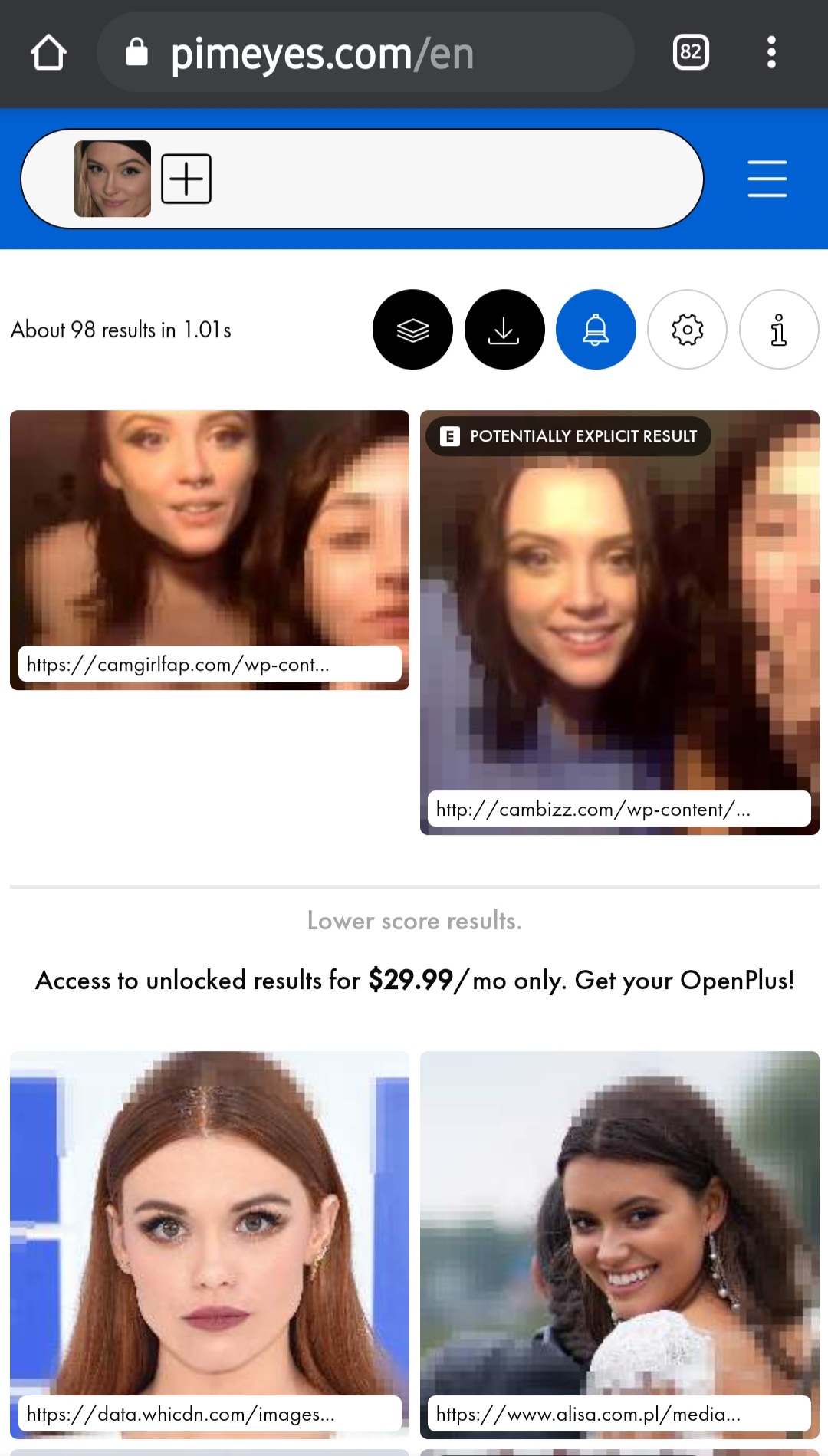Screen dimensions: 828x1456
Task: Add another photo with the plus button
Action: click(186, 179)
